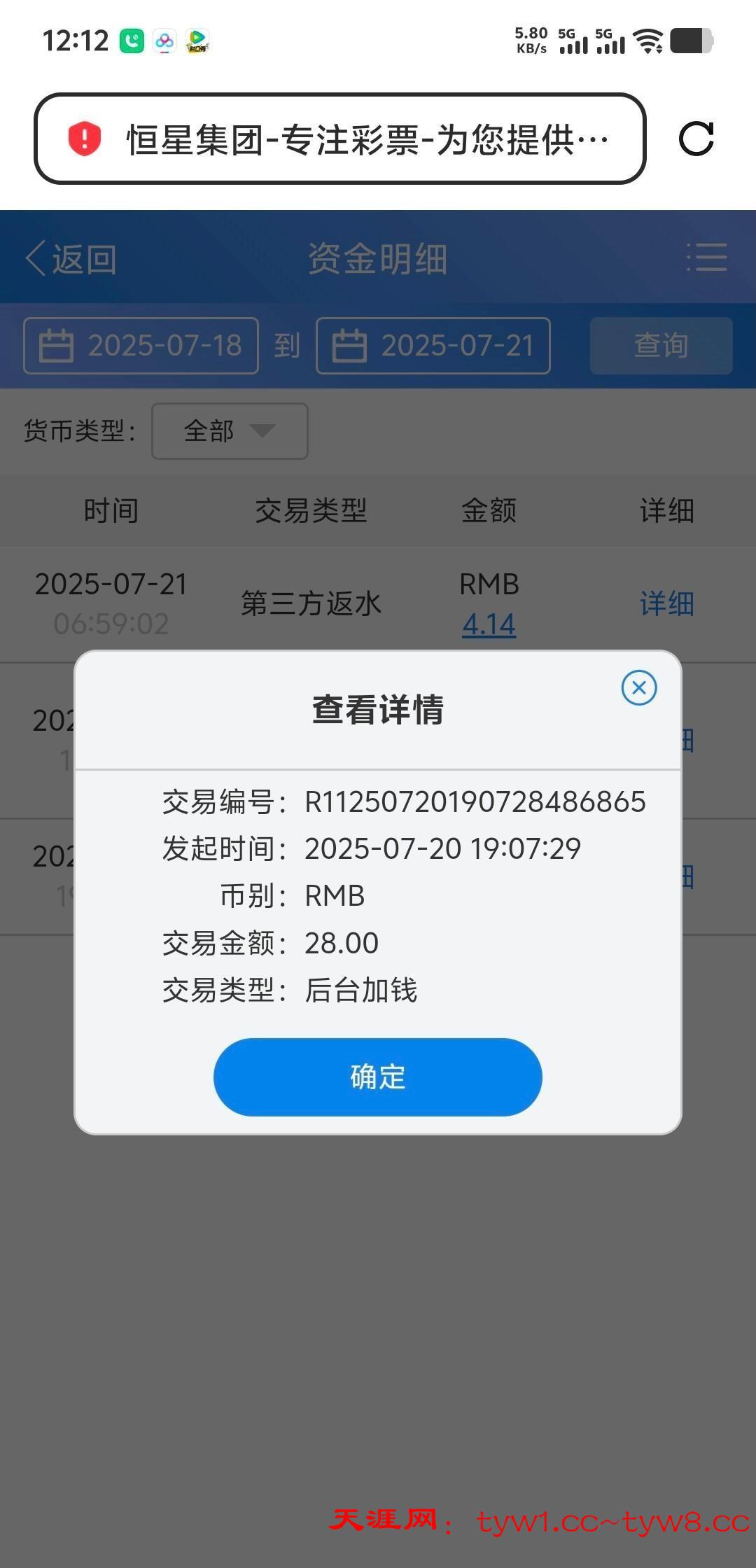Image resolution: width=756 pixels, height=1568 pixels.
Task: Pick start date 2025-07-18
Action: [141, 346]
